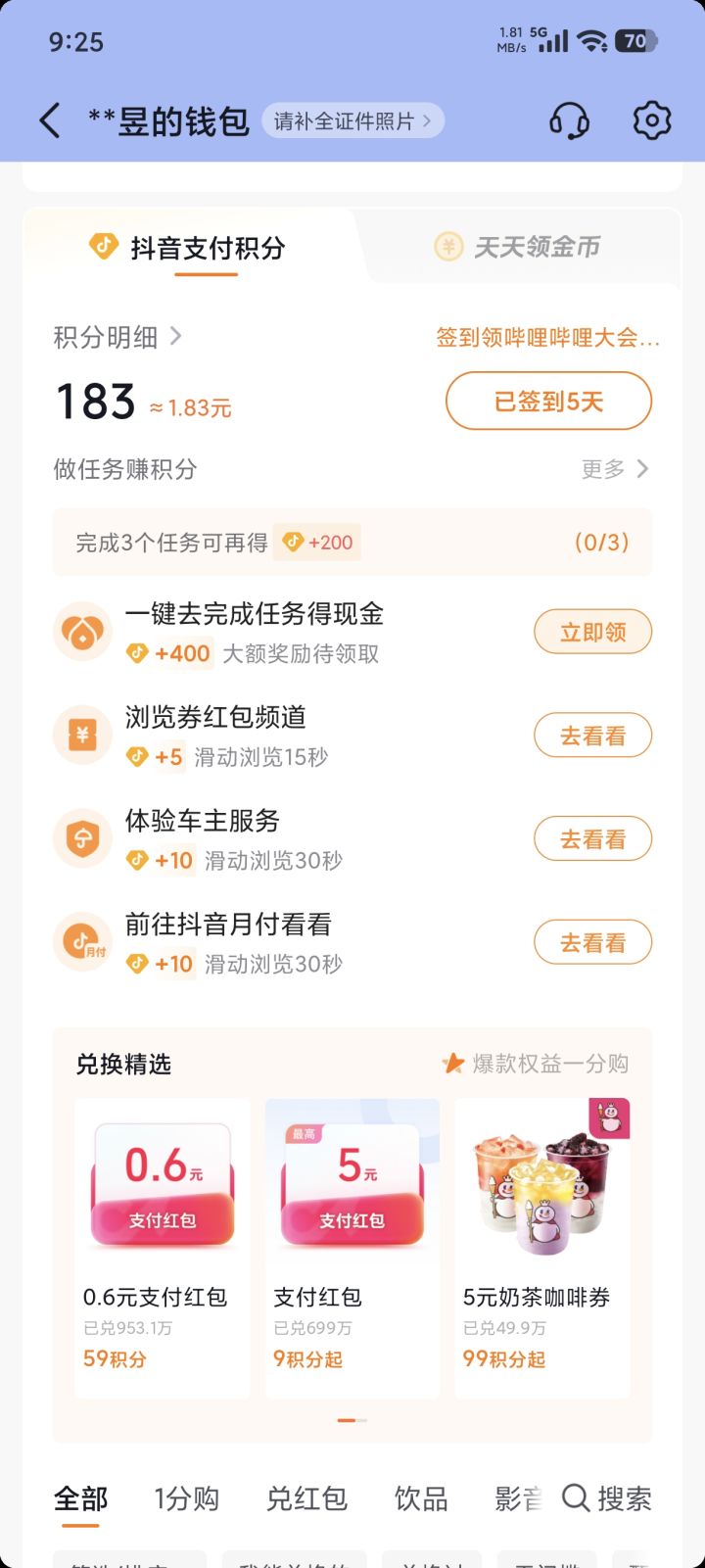Screen dimensions: 705x1568
Task: Select the 饮品 category tab
Action: [x=421, y=1498]
